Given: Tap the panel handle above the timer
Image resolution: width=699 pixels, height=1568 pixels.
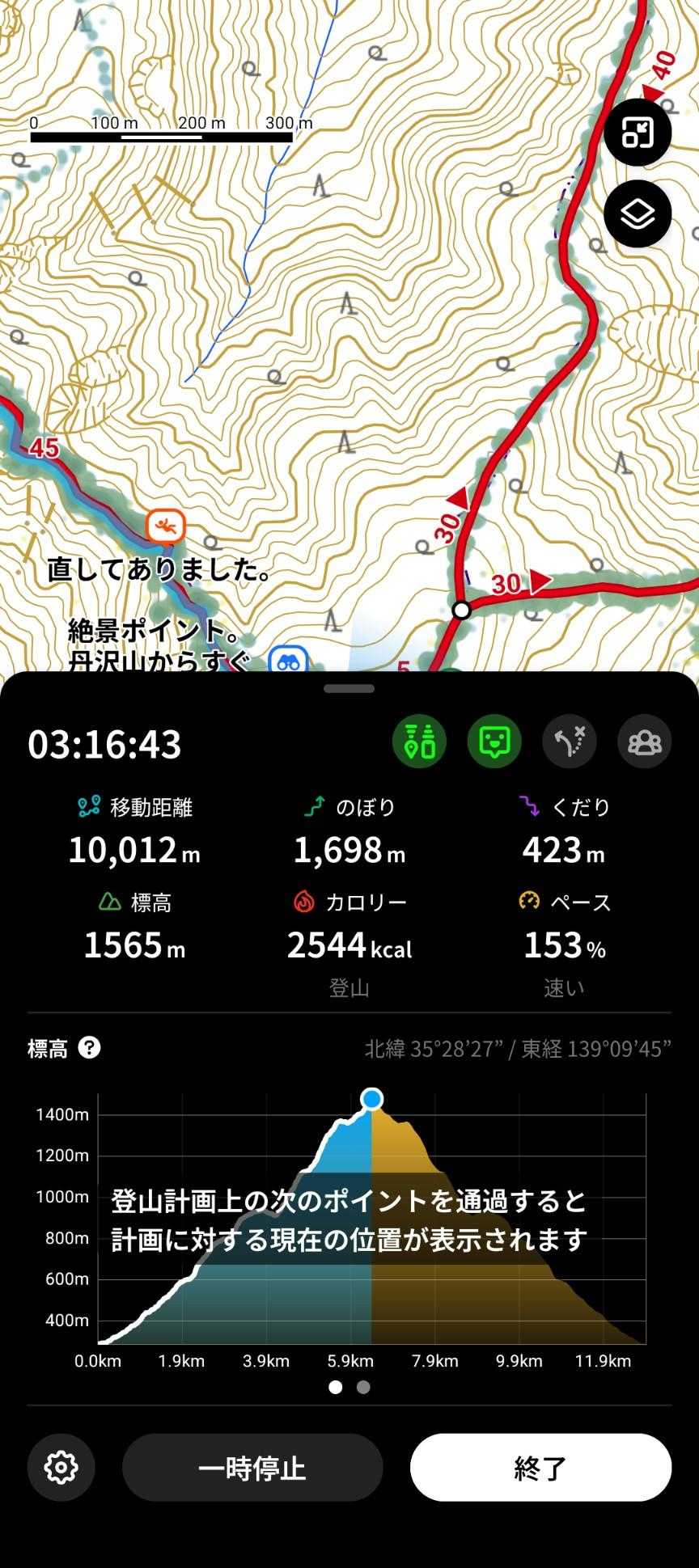Looking at the screenshot, I should tap(349, 689).
